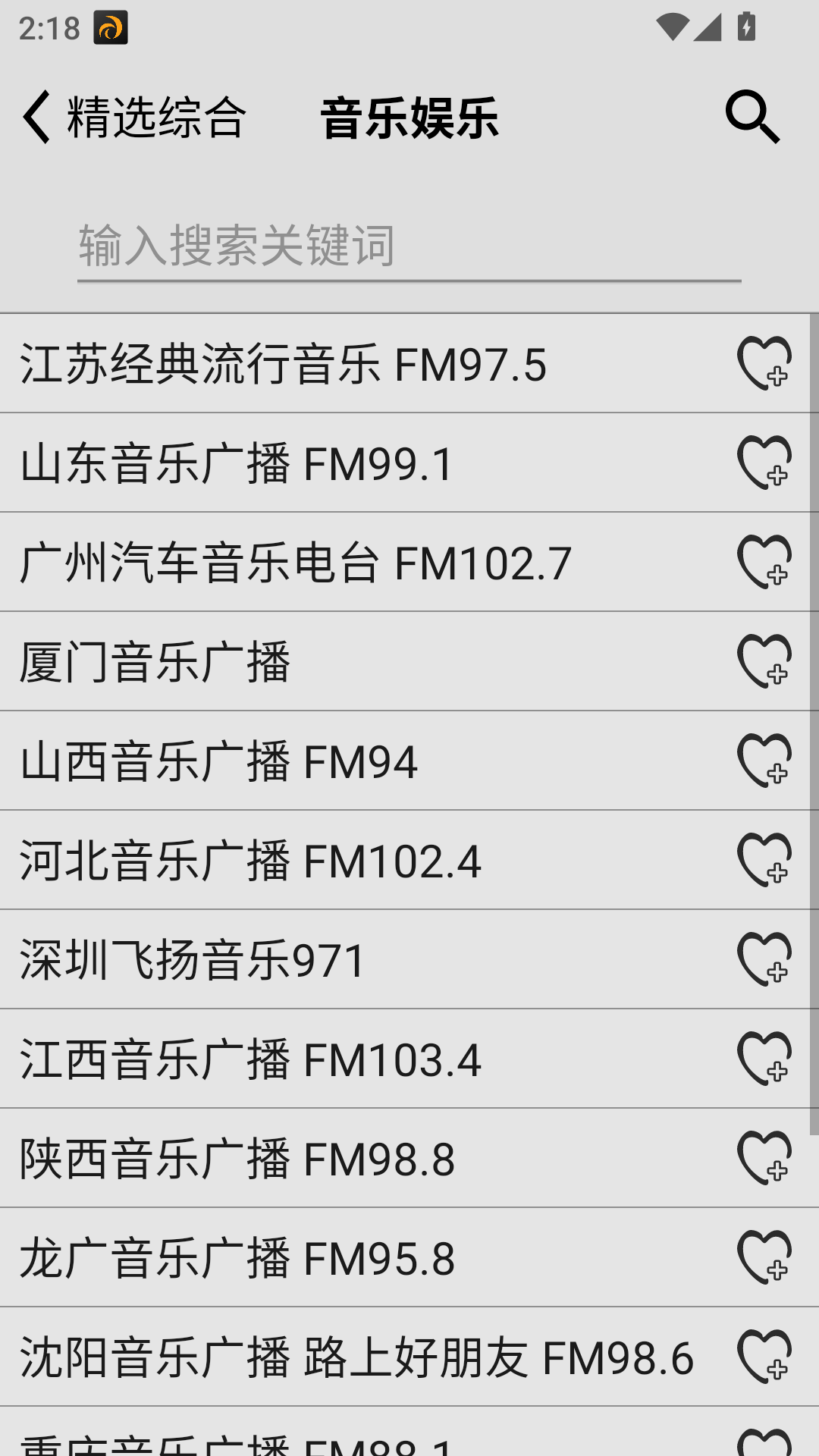Favorite 江苏经典流行音乐 FM97.5 station
This screenshot has height=1456, width=819.
765,366
